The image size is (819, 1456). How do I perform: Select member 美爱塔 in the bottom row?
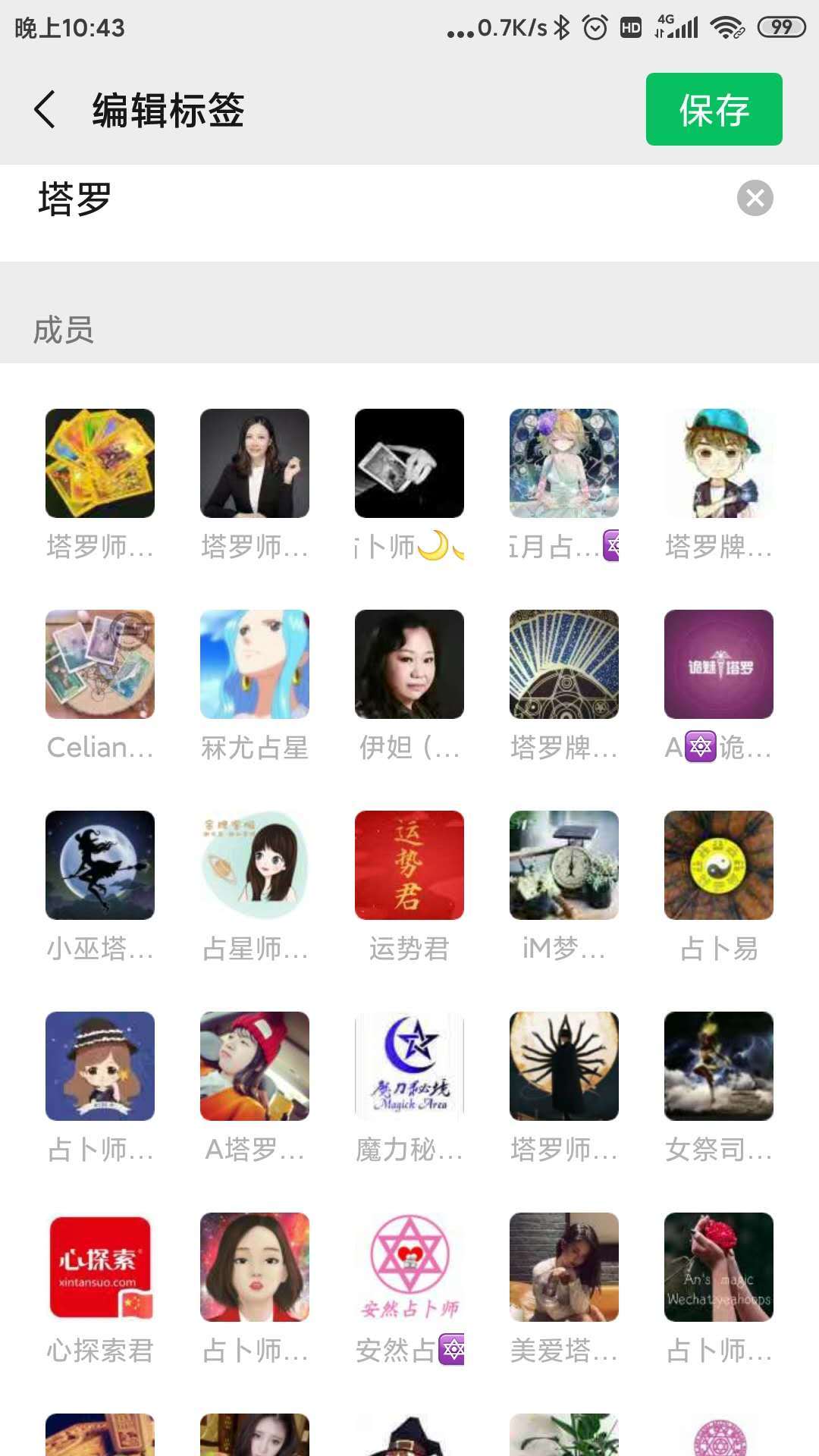563,1266
